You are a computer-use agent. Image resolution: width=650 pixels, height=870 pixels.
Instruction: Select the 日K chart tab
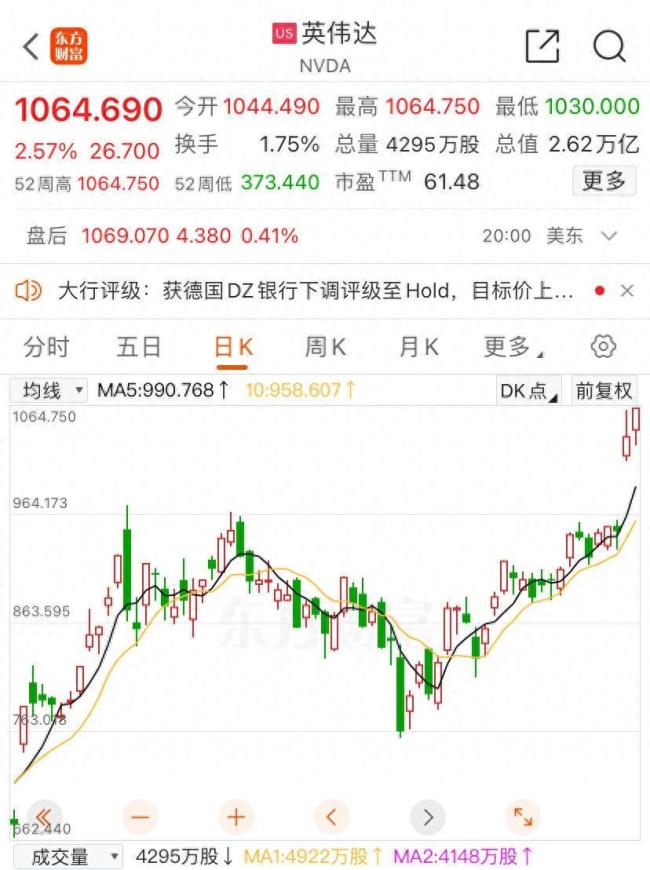tap(233, 347)
